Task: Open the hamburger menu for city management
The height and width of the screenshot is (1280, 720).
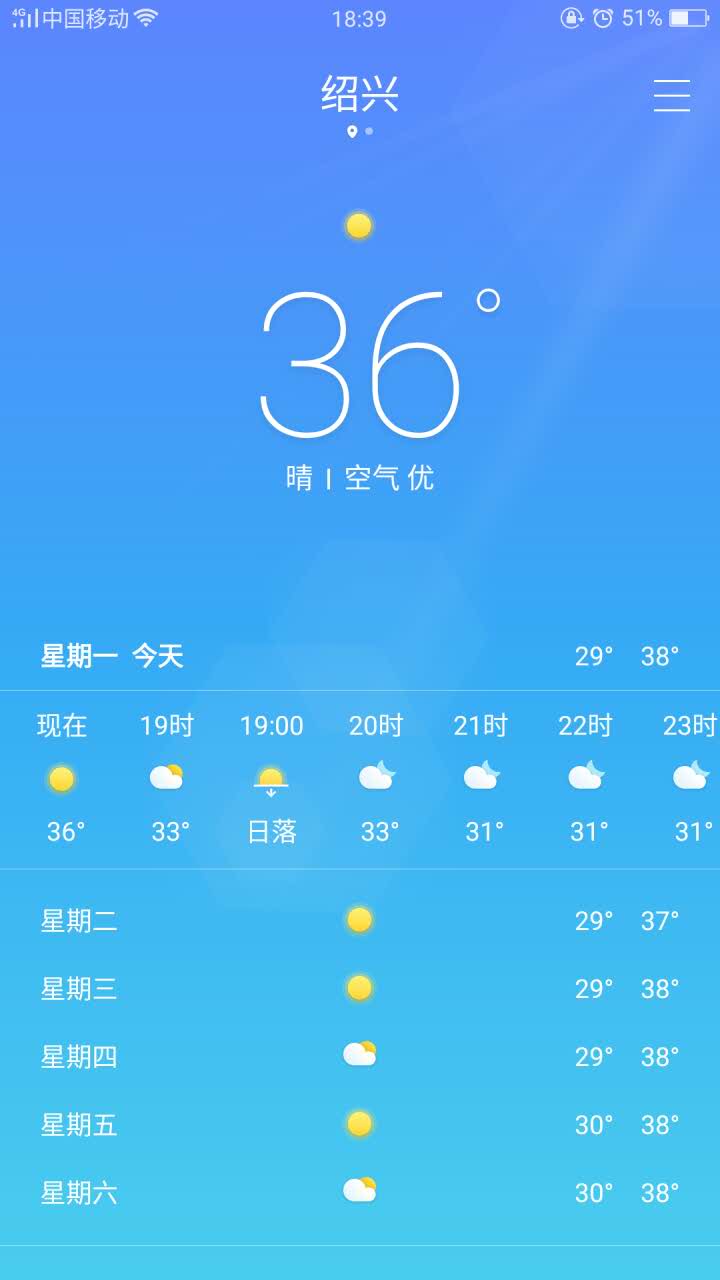Action: [x=672, y=95]
